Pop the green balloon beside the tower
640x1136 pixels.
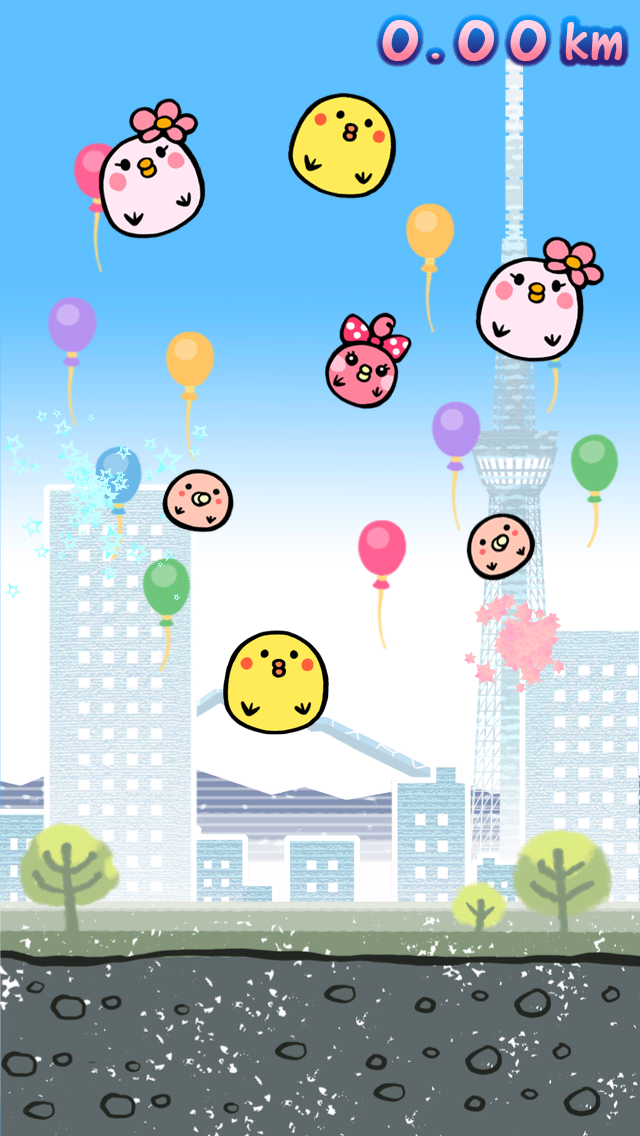coord(594,464)
